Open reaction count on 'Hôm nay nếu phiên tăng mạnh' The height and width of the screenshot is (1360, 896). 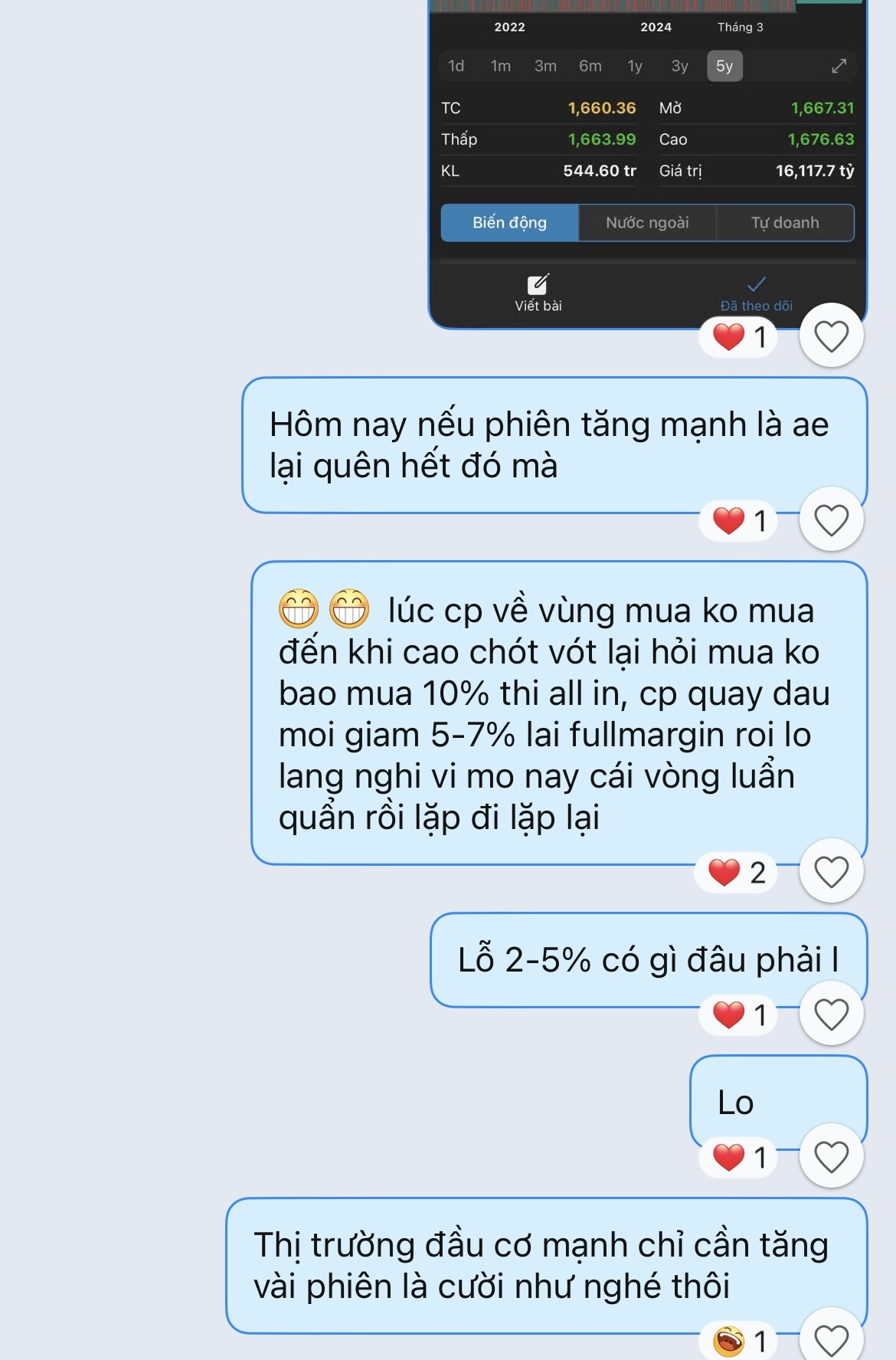pyautogui.click(x=739, y=521)
